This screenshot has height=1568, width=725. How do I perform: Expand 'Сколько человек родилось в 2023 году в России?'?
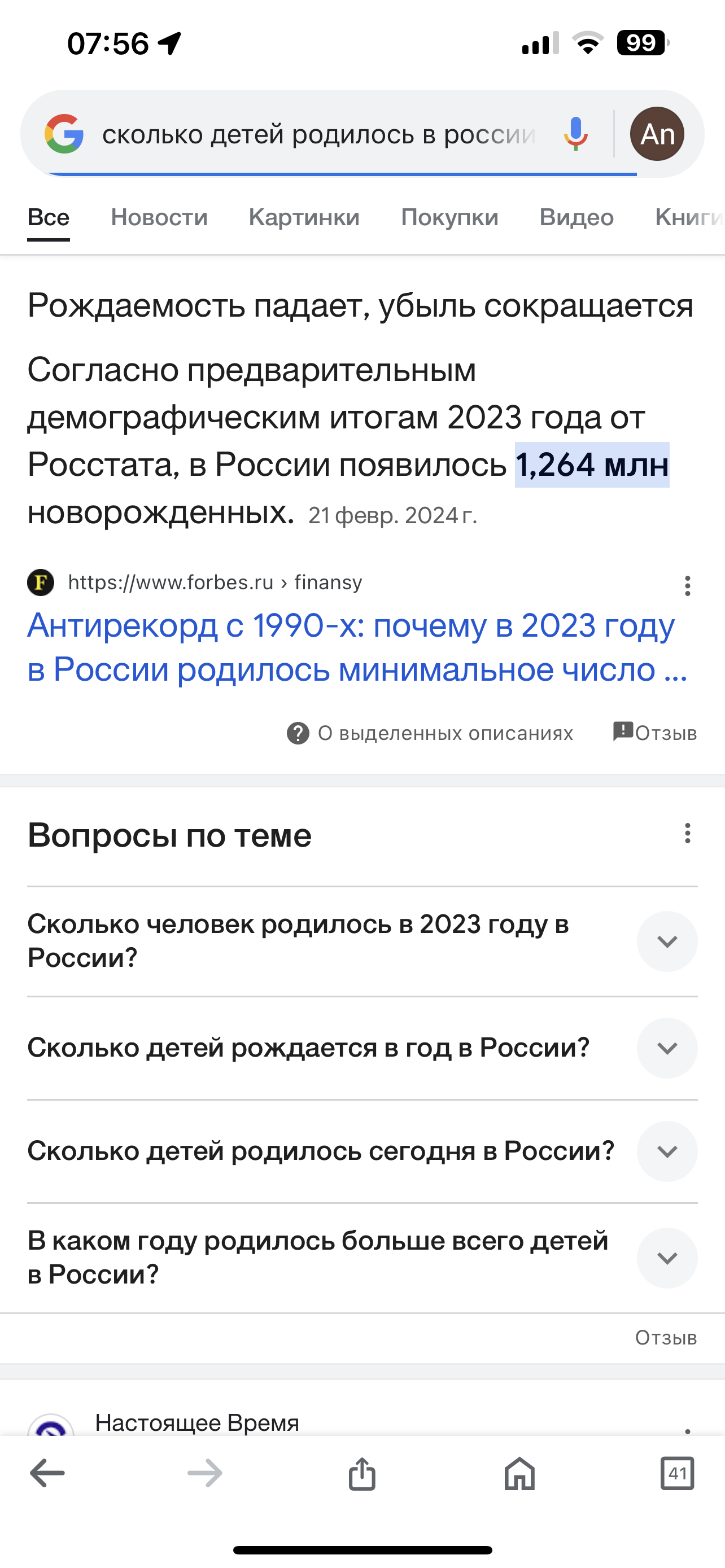667,941
